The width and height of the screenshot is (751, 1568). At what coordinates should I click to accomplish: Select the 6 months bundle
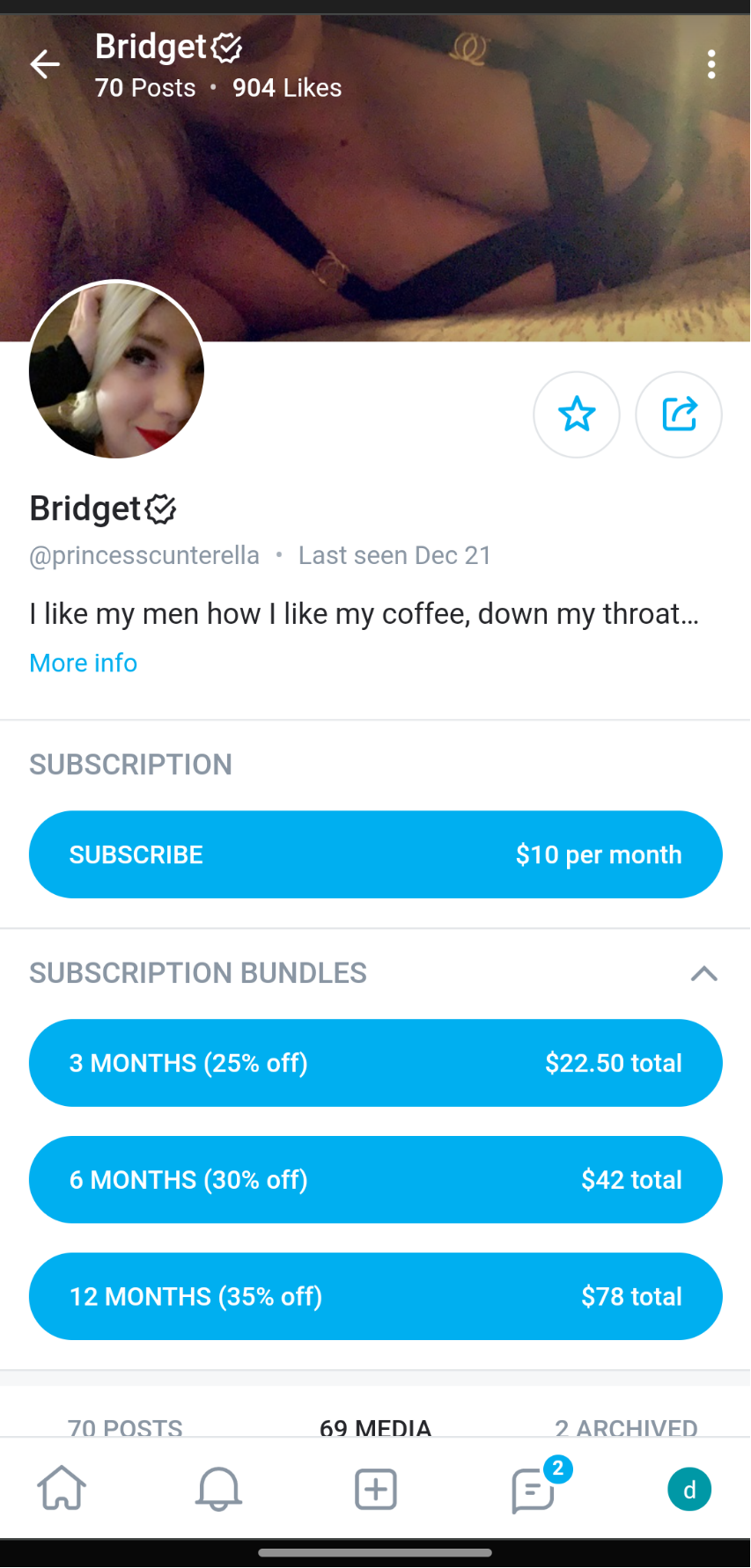tap(376, 1180)
